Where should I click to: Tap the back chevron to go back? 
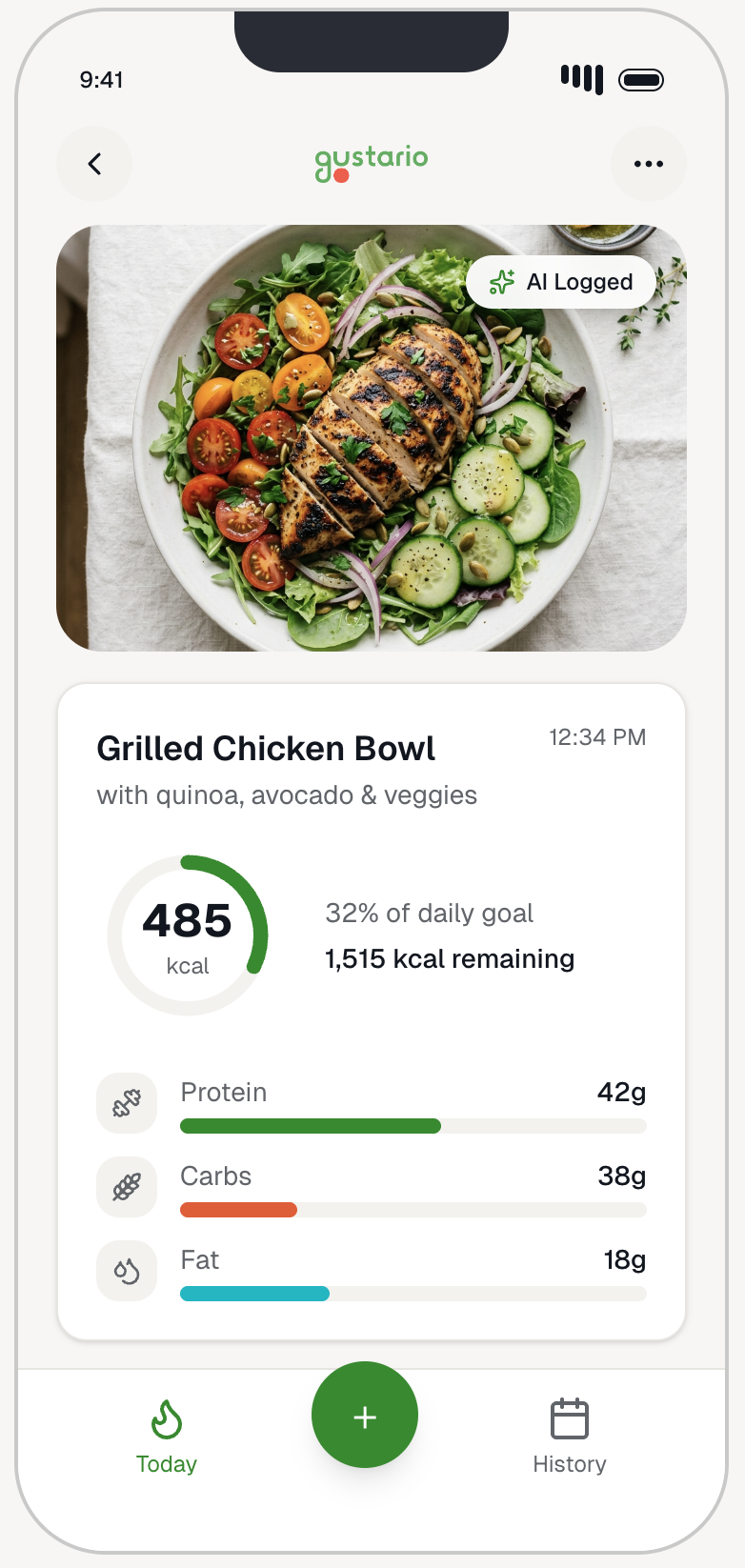pyautogui.click(x=93, y=164)
